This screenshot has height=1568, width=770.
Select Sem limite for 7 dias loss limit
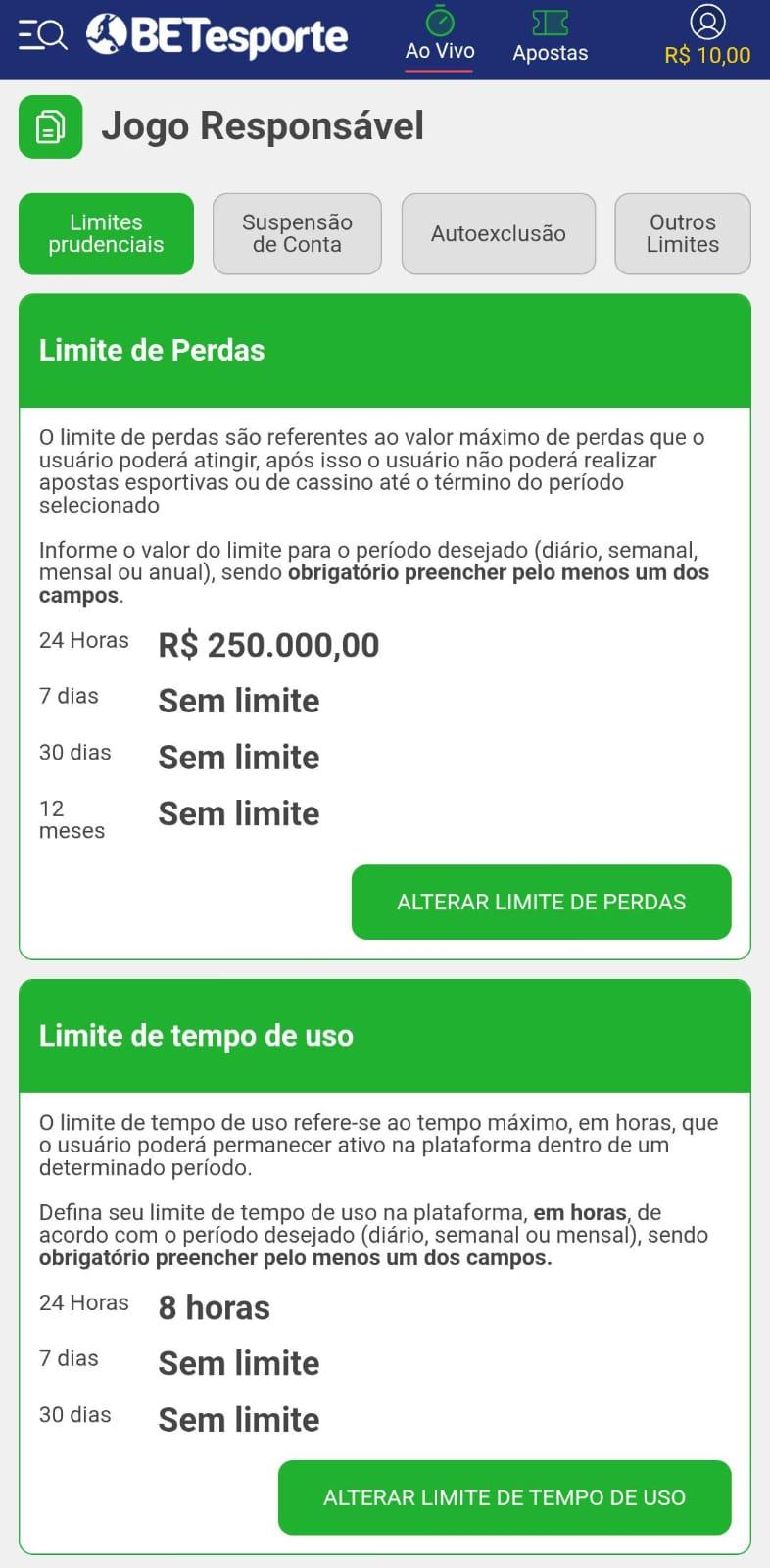point(238,701)
